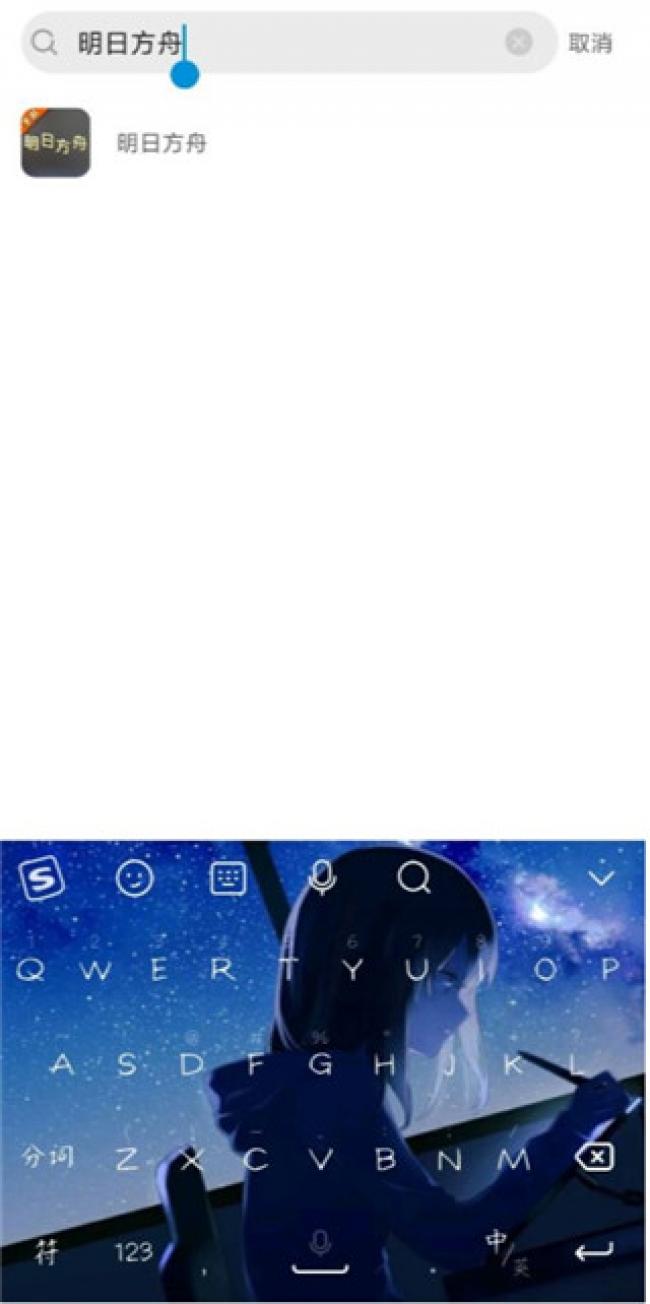Clear the search text field
The height and width of the screenshot is (1304, 650).
click(518, 42)
